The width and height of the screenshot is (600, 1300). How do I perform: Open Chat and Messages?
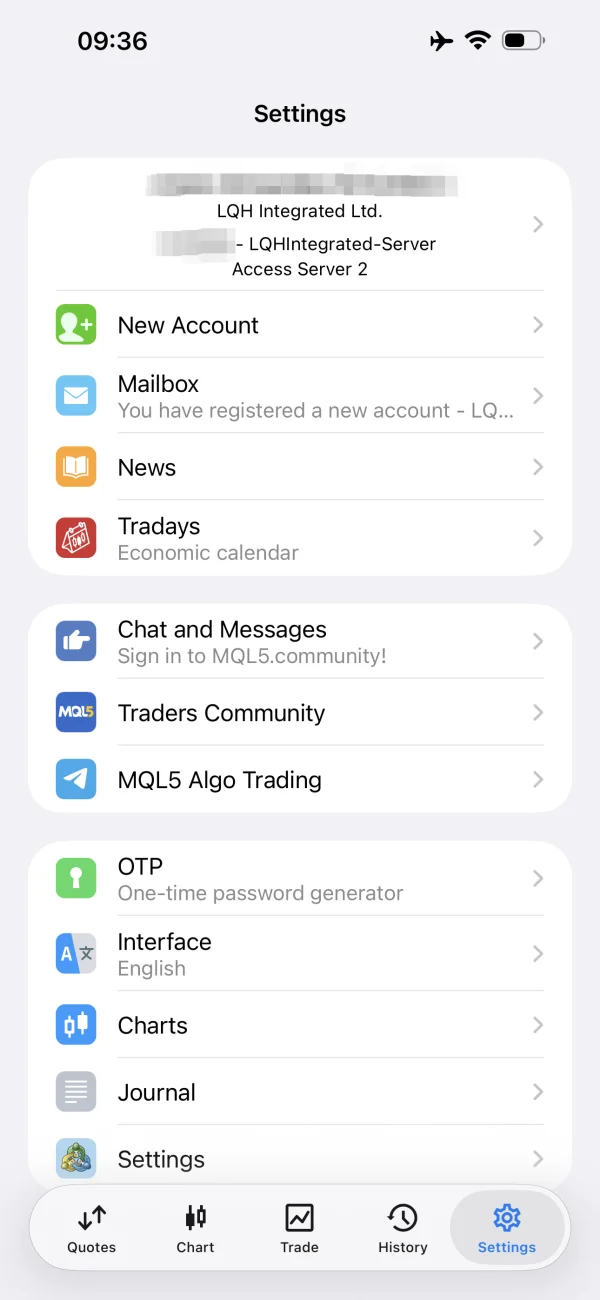300,641
